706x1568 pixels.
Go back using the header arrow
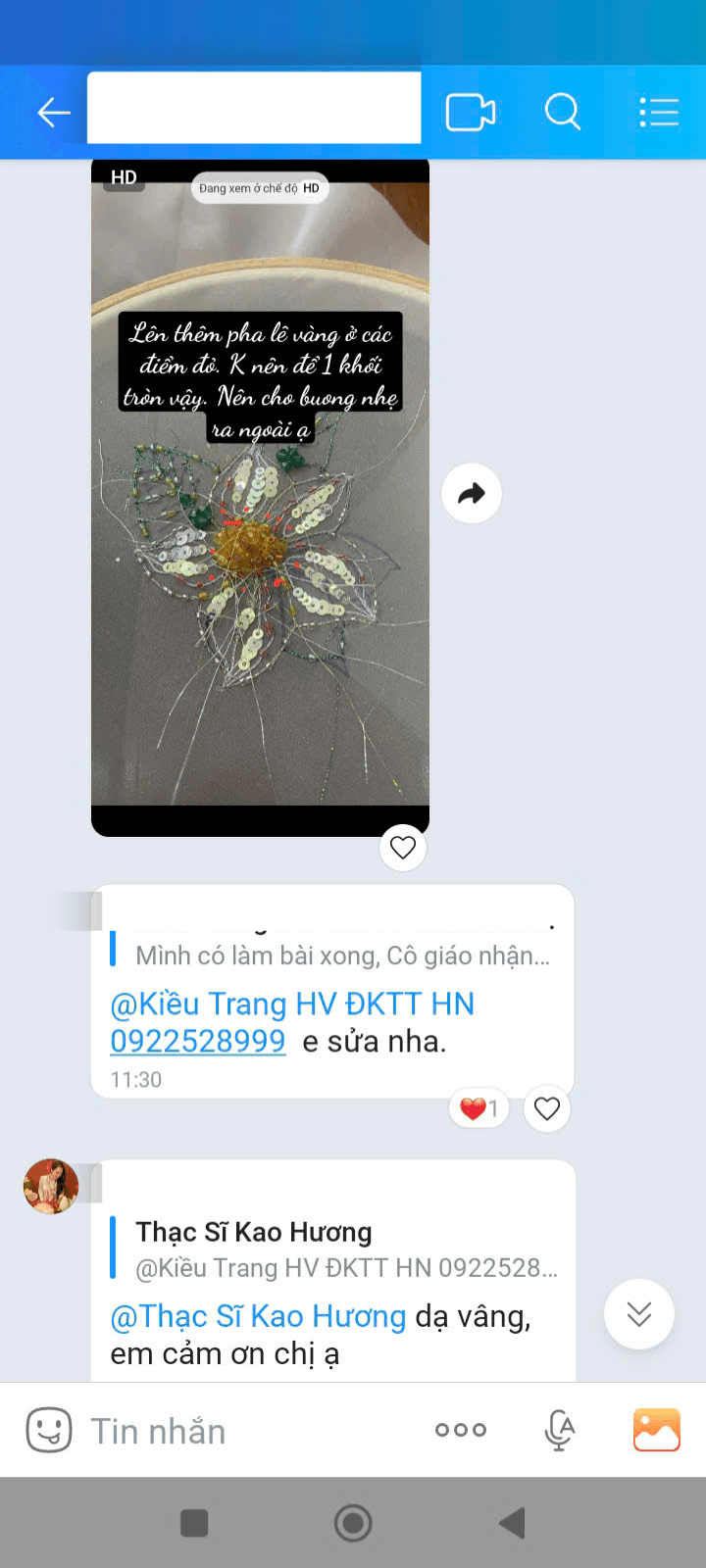(54, 113)
